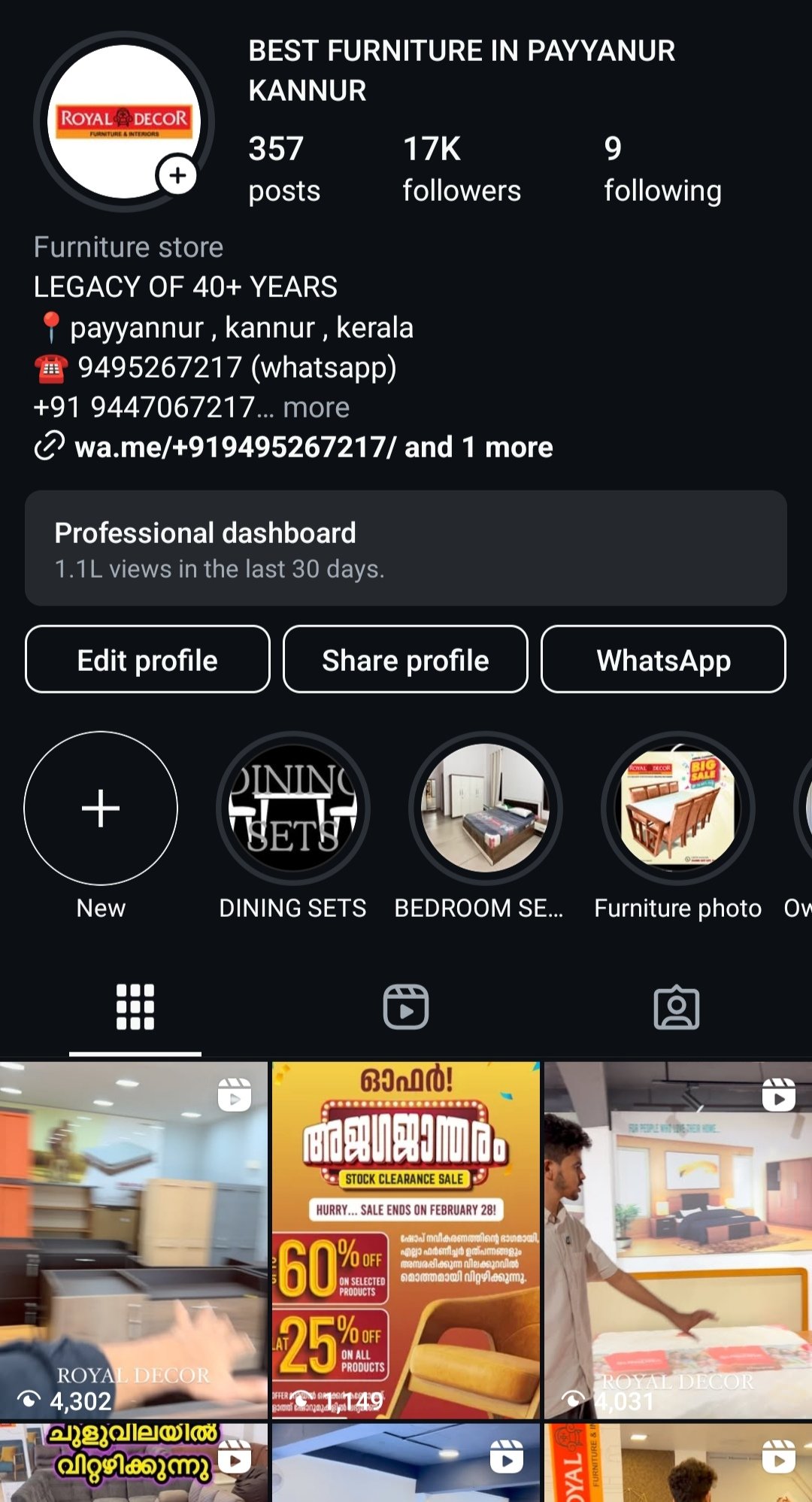Open the DINING SETS highlight
Screen dimensions: 812x1502
tap(292, 809)
